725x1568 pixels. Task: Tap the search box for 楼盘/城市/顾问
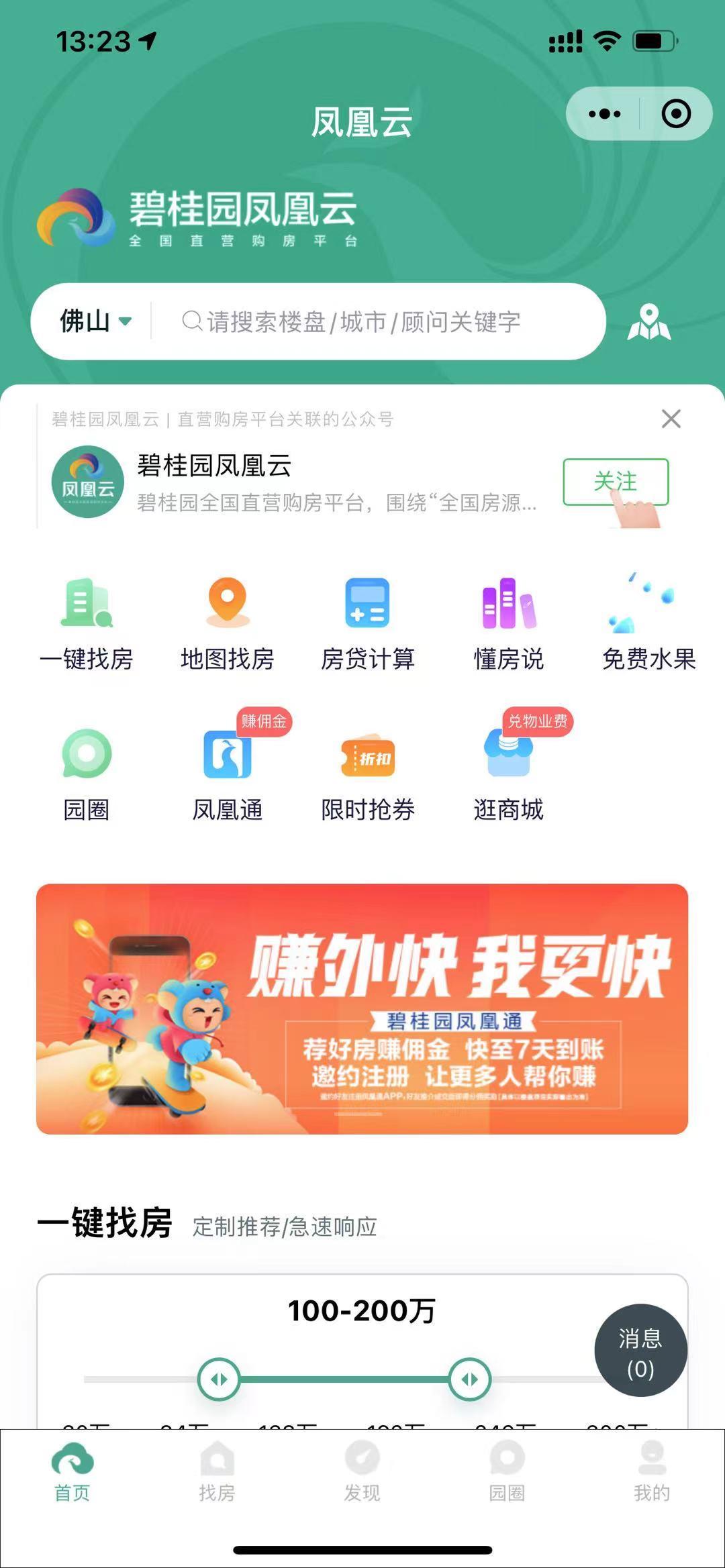[376, 321]
